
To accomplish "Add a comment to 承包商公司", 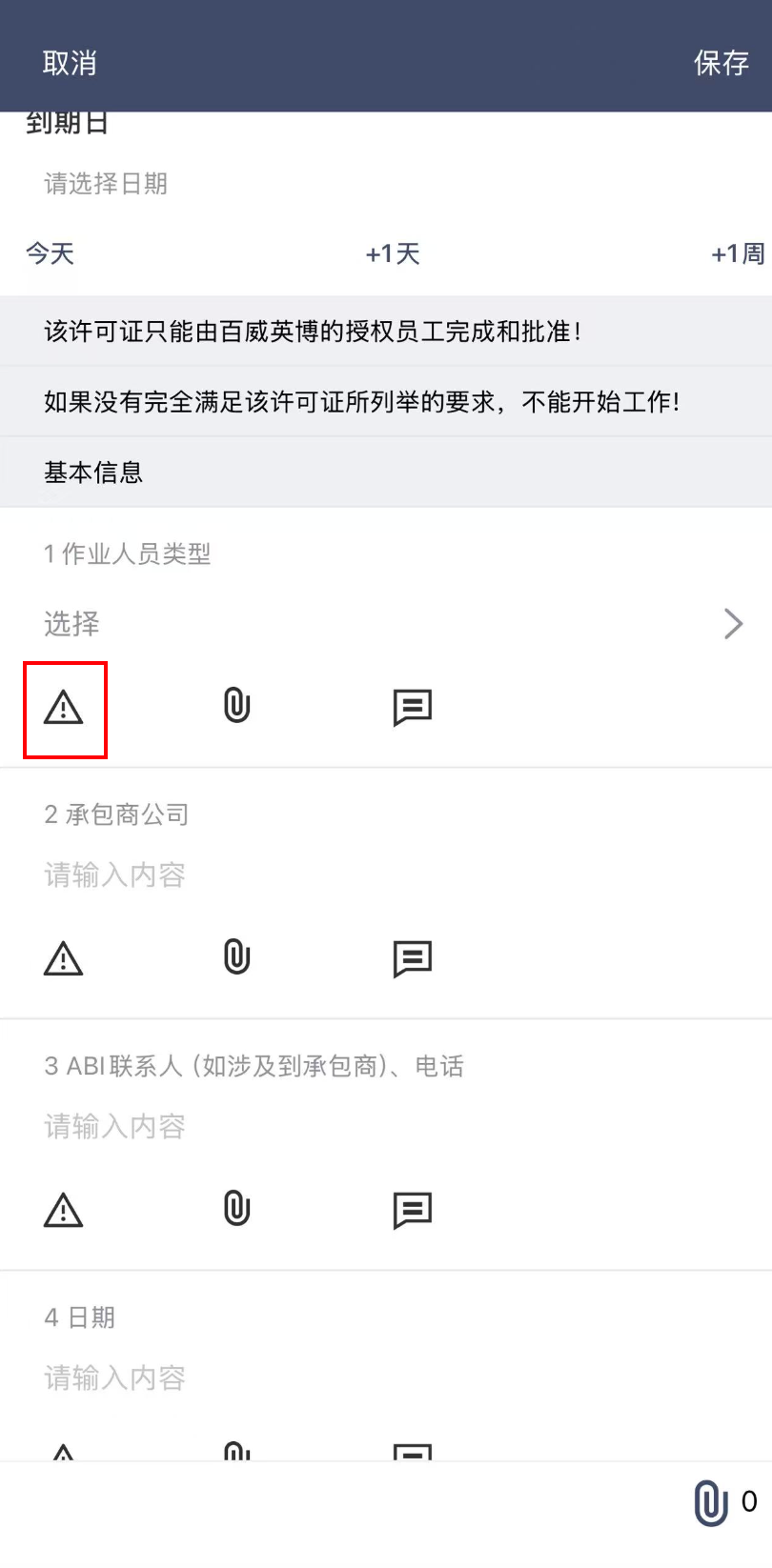I will click(x=413, y=958).
